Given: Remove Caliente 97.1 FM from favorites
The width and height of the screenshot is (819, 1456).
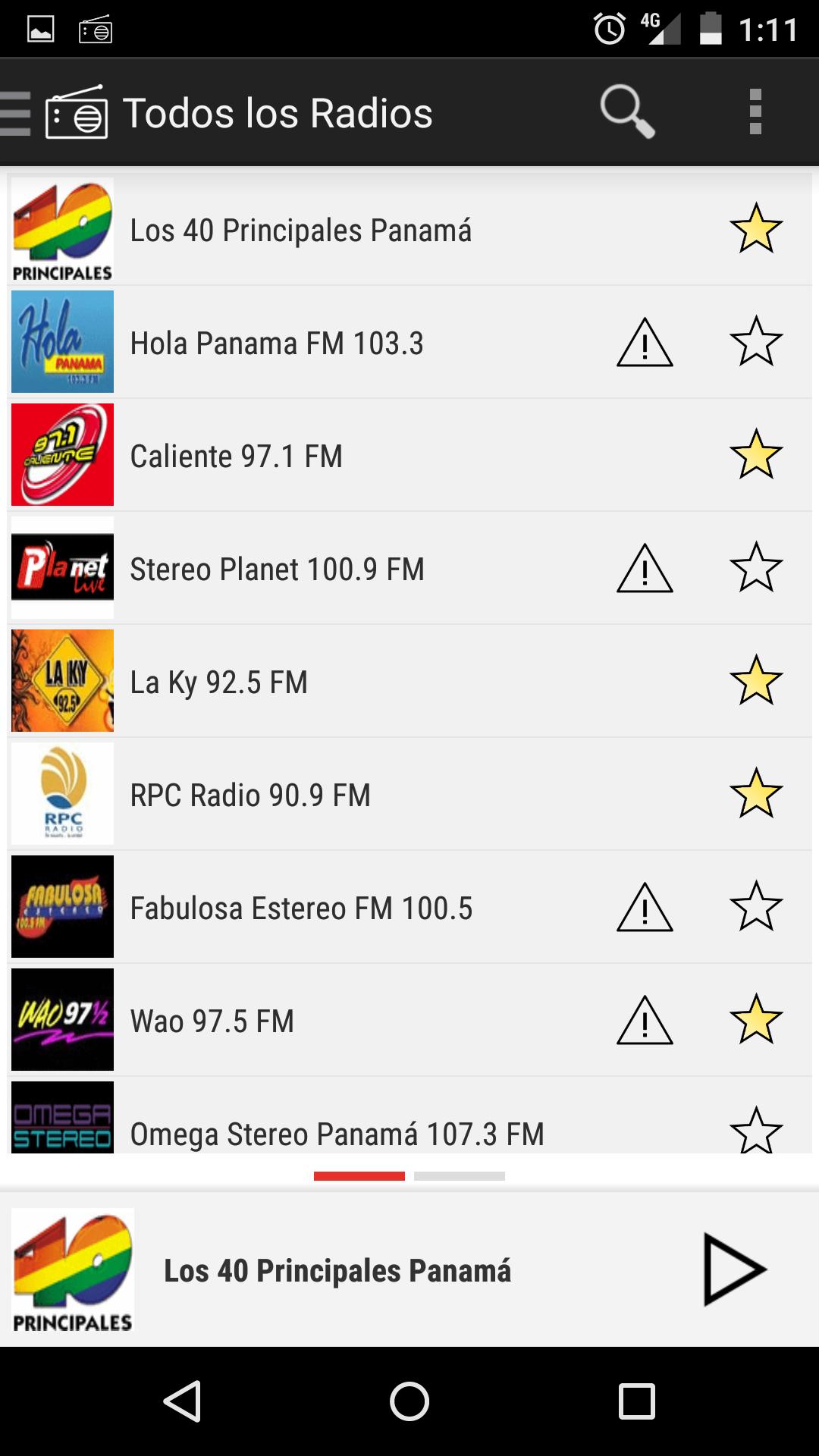Looking at the screenshot, I should [x=756, y=454].
